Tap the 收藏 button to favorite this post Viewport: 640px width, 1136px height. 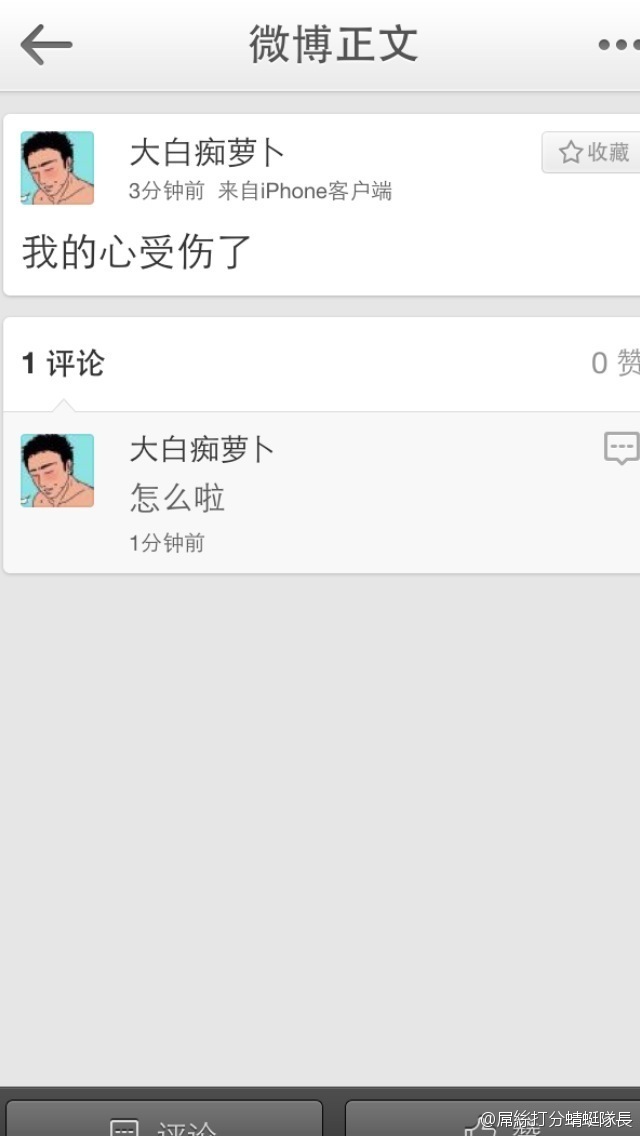click(592, 152)
